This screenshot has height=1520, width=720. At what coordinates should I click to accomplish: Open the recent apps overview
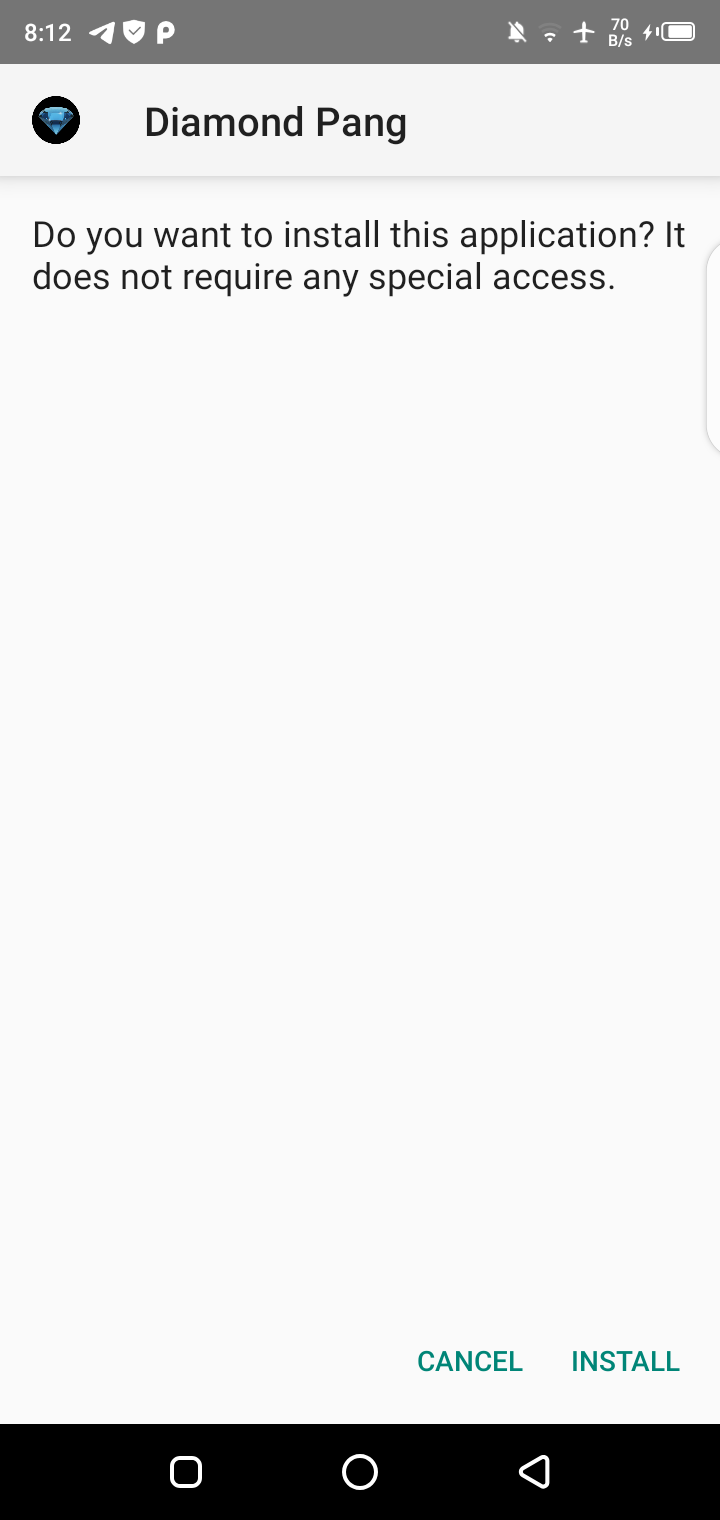point(186,1471)
